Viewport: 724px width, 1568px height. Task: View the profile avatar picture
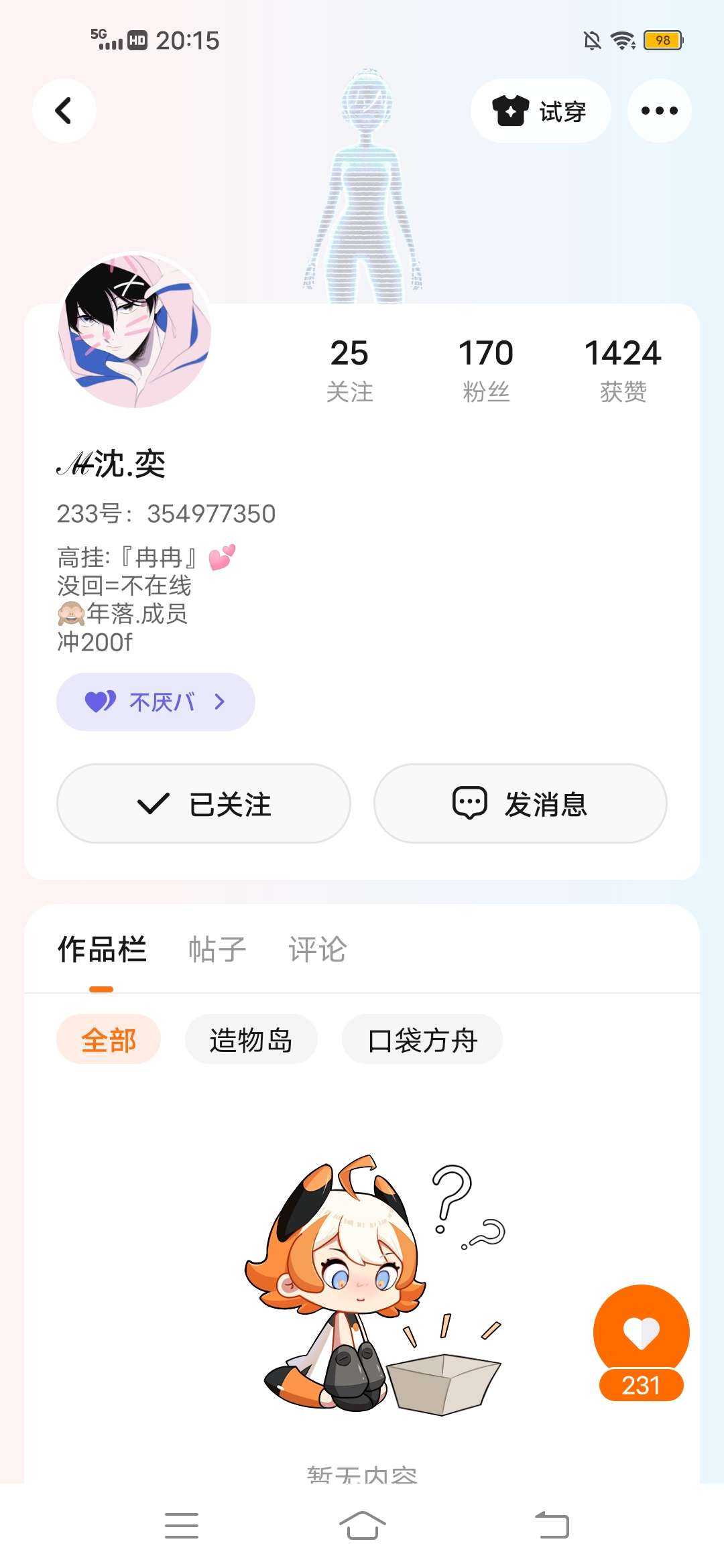pyautogui.click(x=135, y=331)
